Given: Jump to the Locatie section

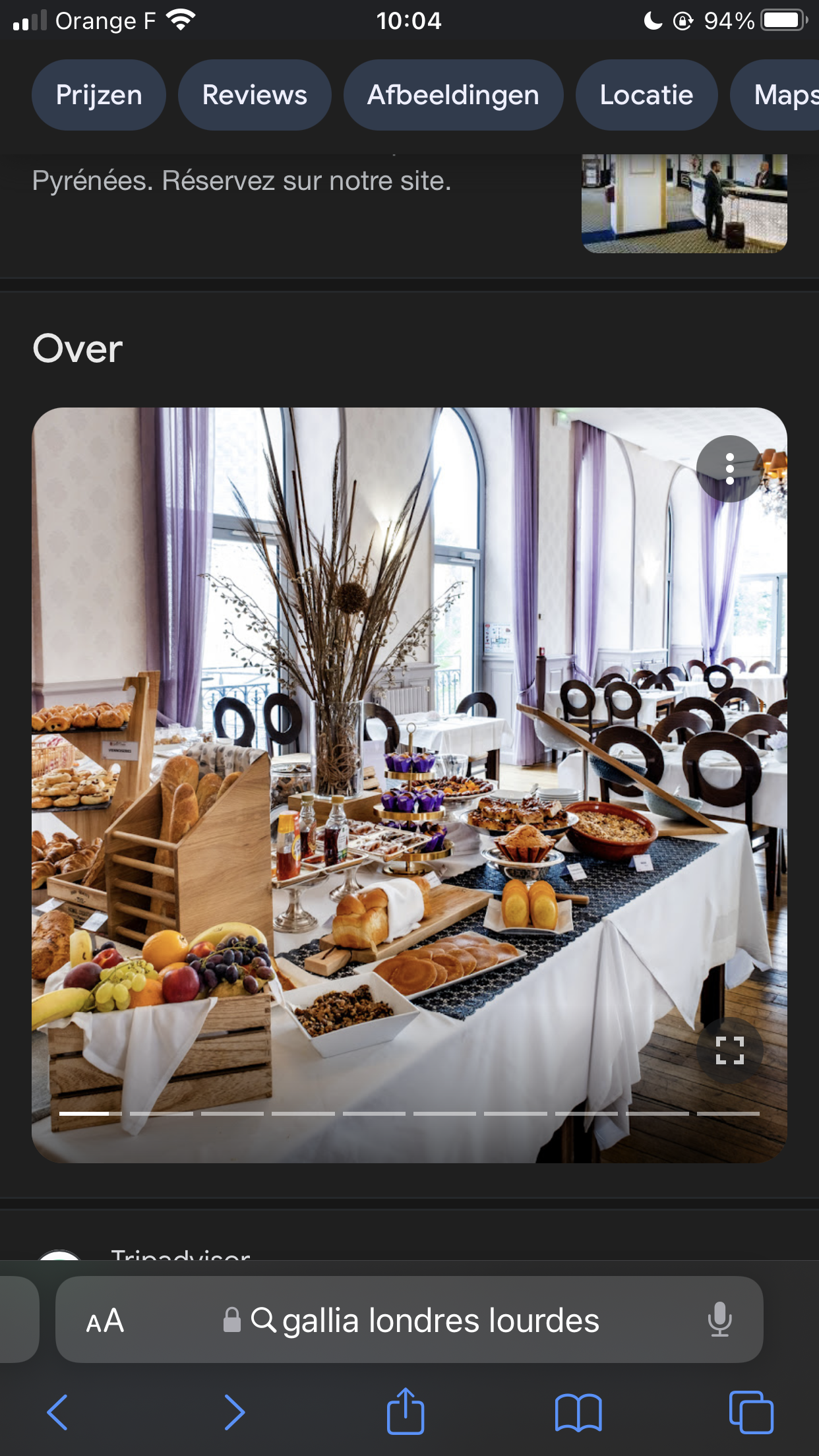Looking at the screenshot, I should point(646,95).
